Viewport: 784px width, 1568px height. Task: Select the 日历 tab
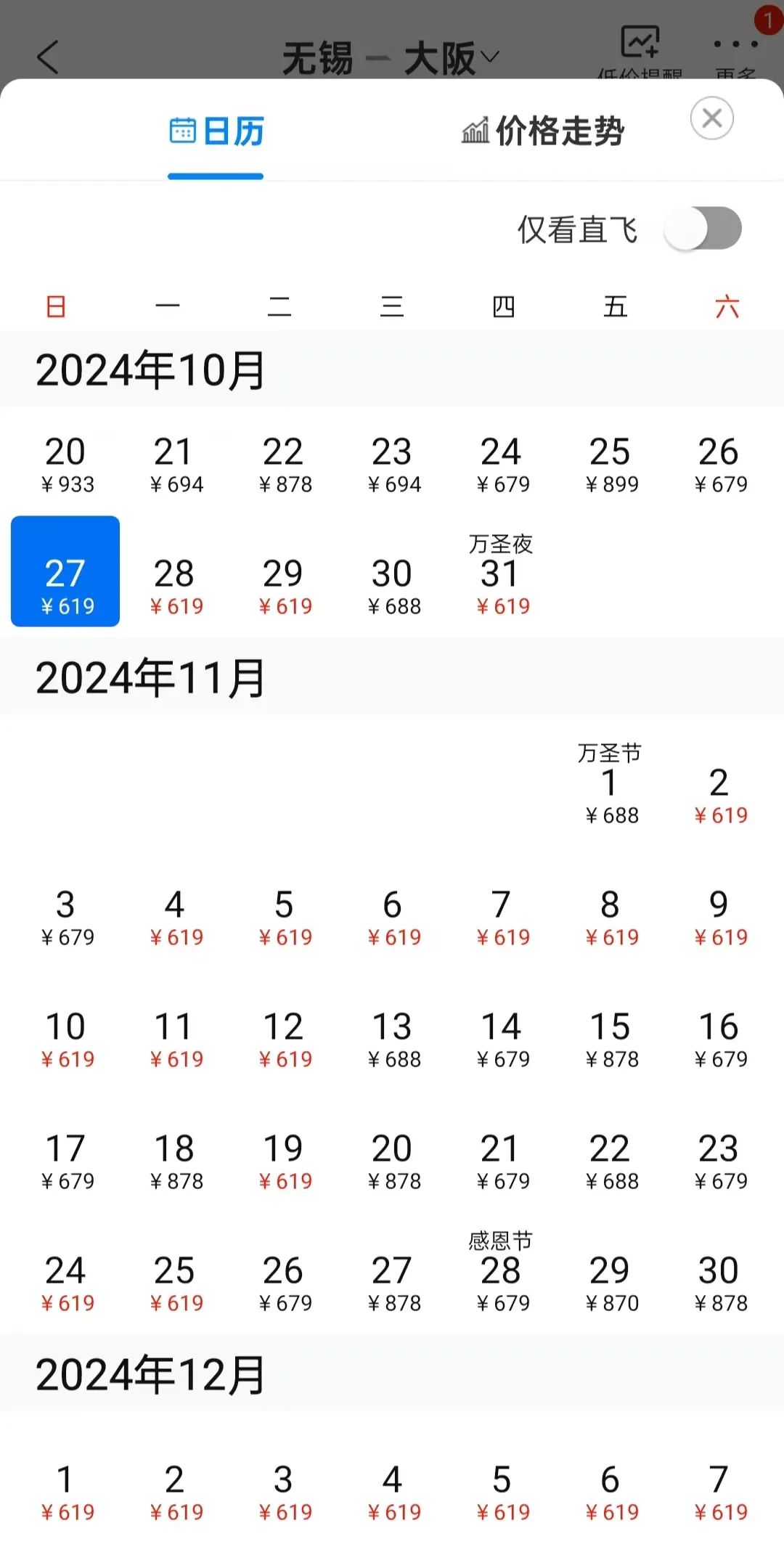[216, 131]
